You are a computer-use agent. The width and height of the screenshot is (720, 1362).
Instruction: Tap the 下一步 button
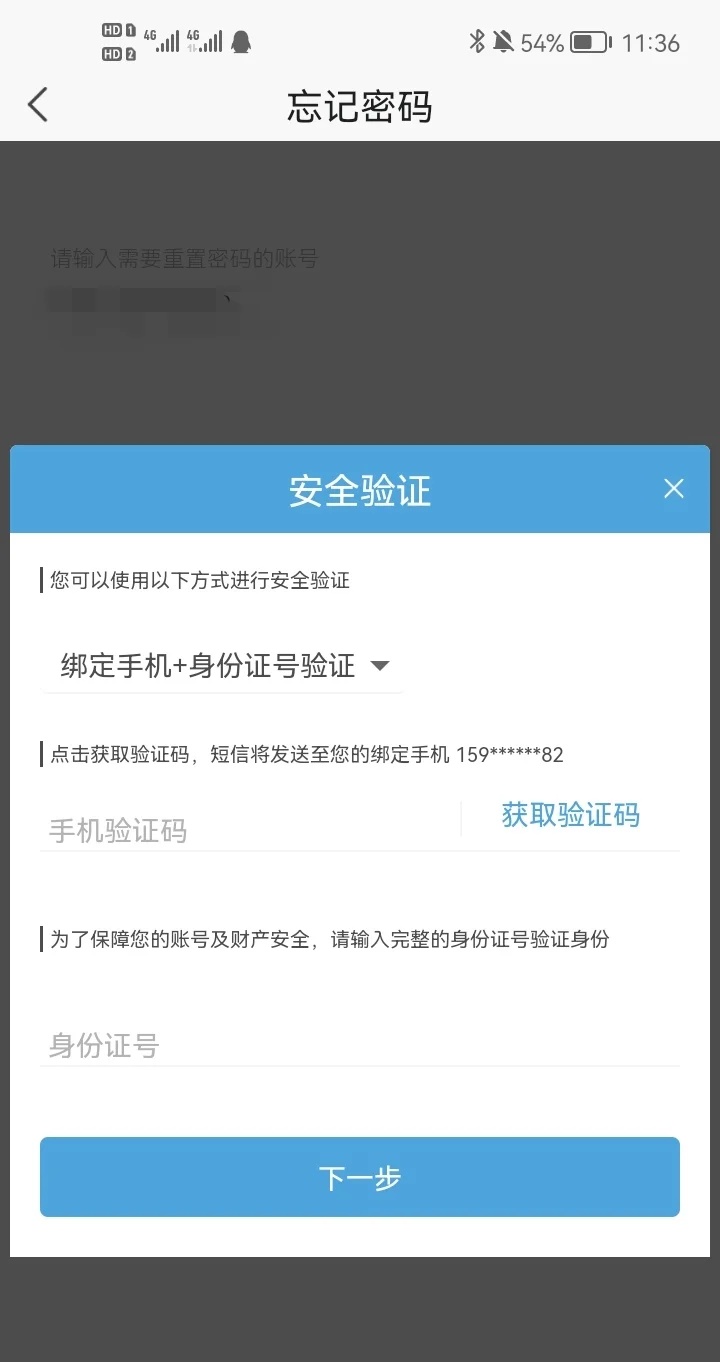click(360, 1177)
